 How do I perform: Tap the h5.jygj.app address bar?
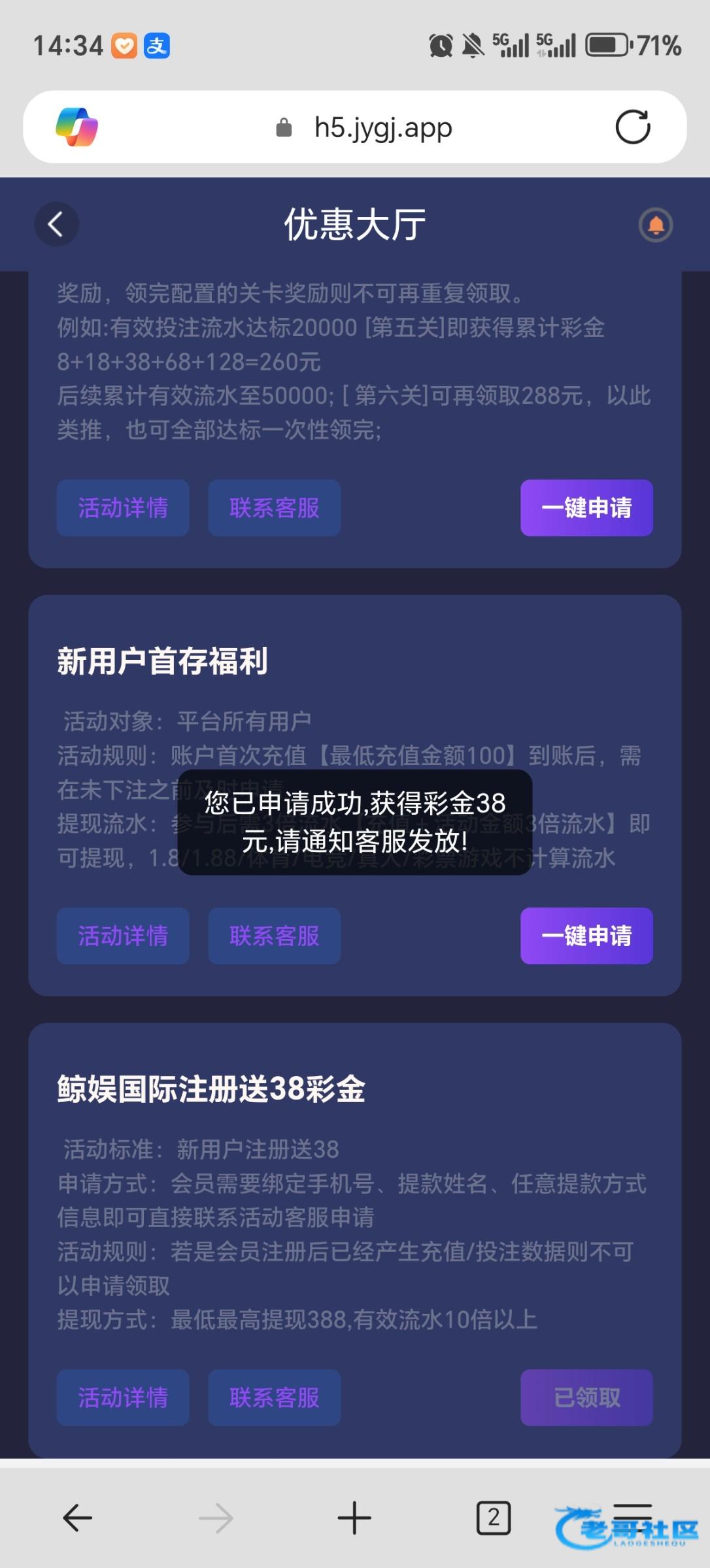(382, 127)
